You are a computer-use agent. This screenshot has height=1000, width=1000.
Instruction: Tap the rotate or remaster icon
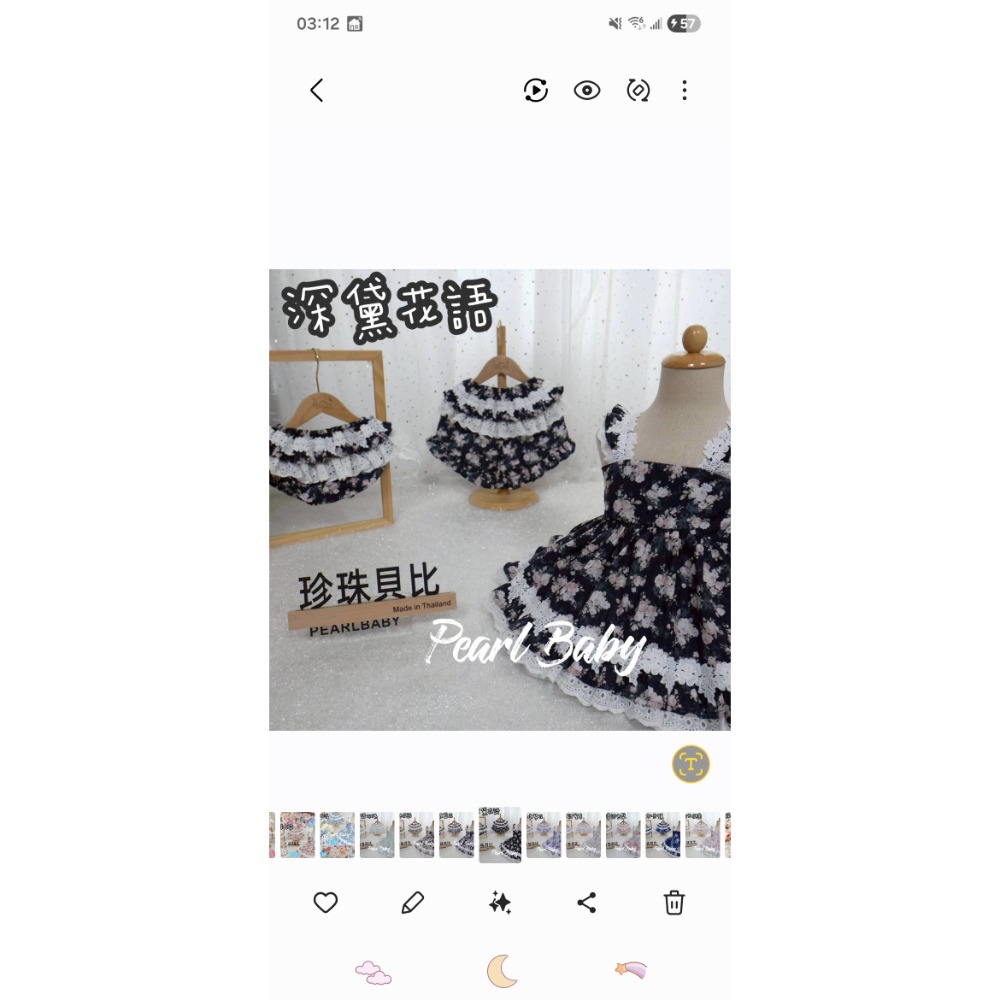638,91
